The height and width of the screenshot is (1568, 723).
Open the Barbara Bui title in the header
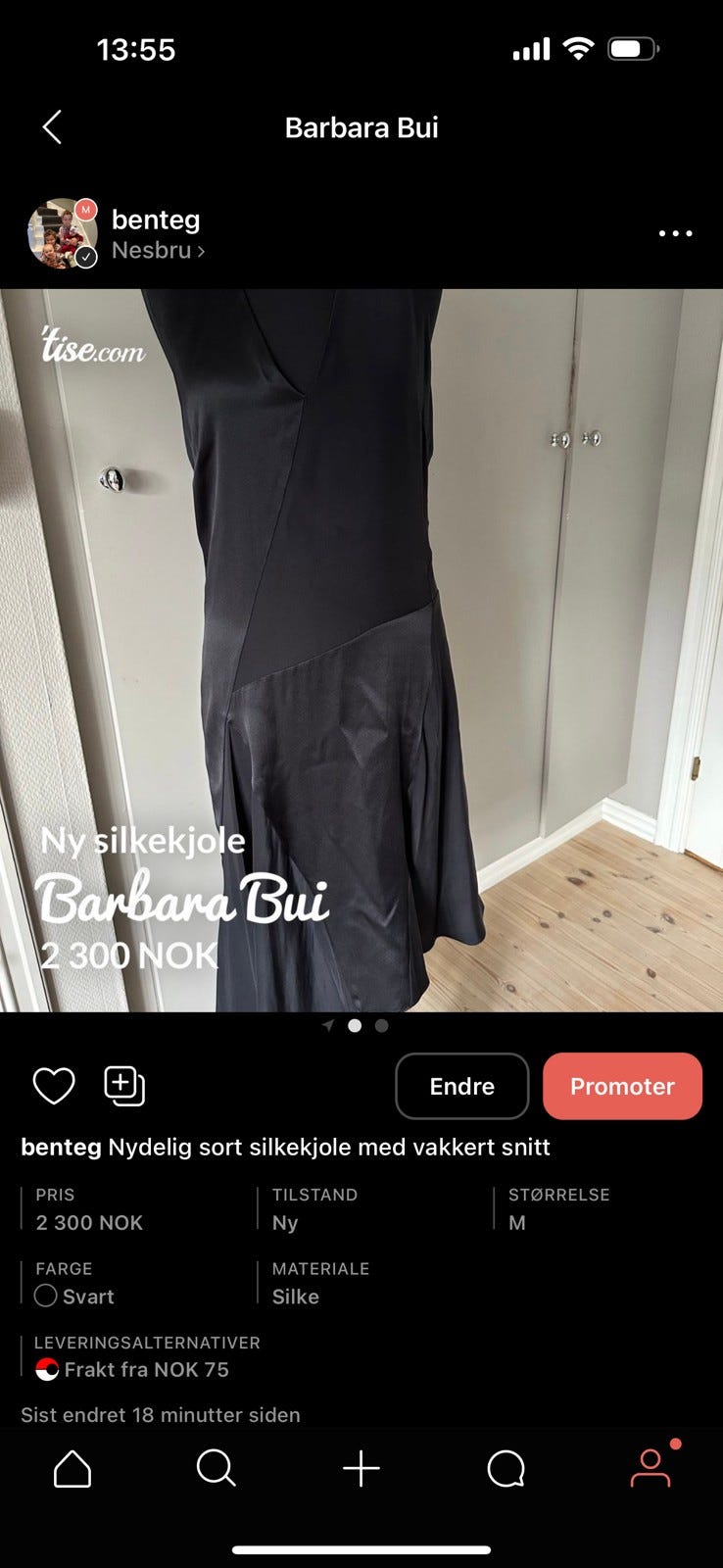[361, 127]
